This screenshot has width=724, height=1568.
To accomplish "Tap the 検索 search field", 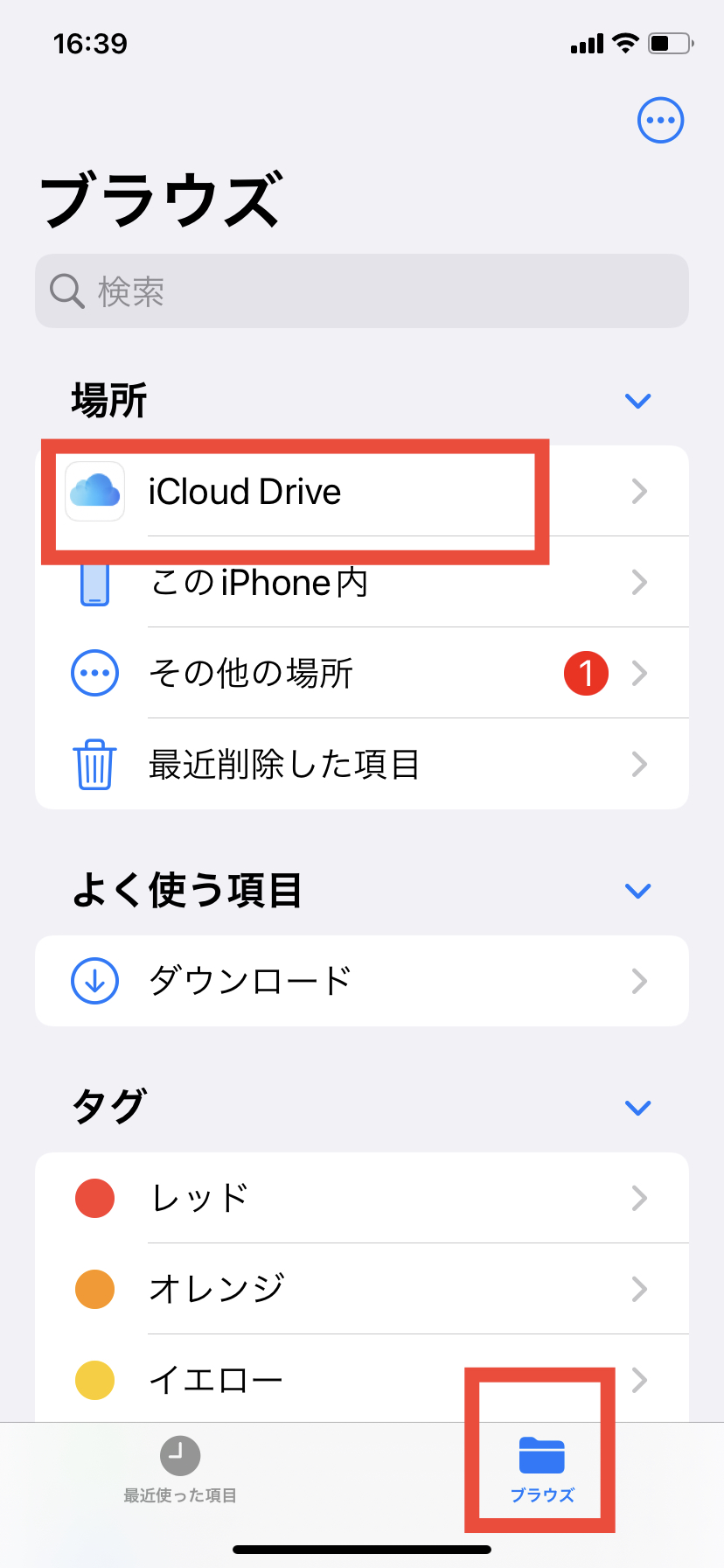I will pyautogui.click(x=362, y=291).
